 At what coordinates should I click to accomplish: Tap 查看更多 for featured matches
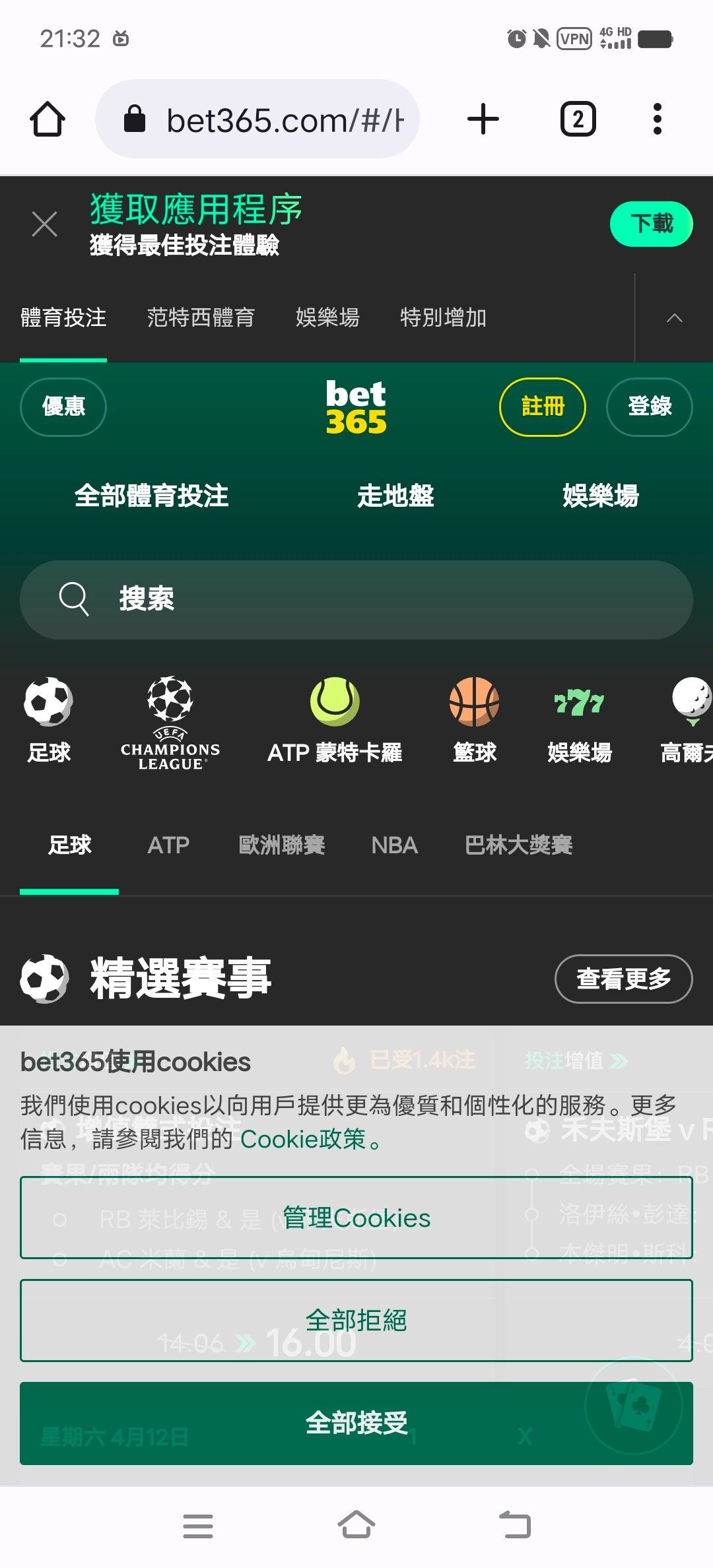(x=623, y=979)
